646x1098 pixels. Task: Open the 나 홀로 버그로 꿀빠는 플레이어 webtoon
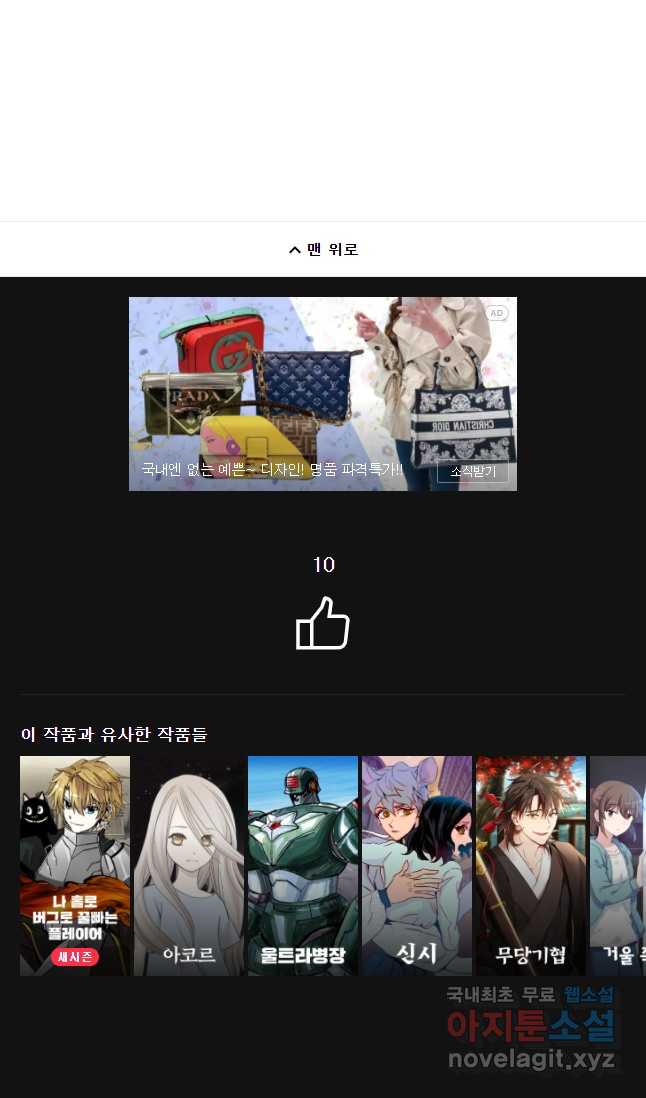click(x=75, y=866)
